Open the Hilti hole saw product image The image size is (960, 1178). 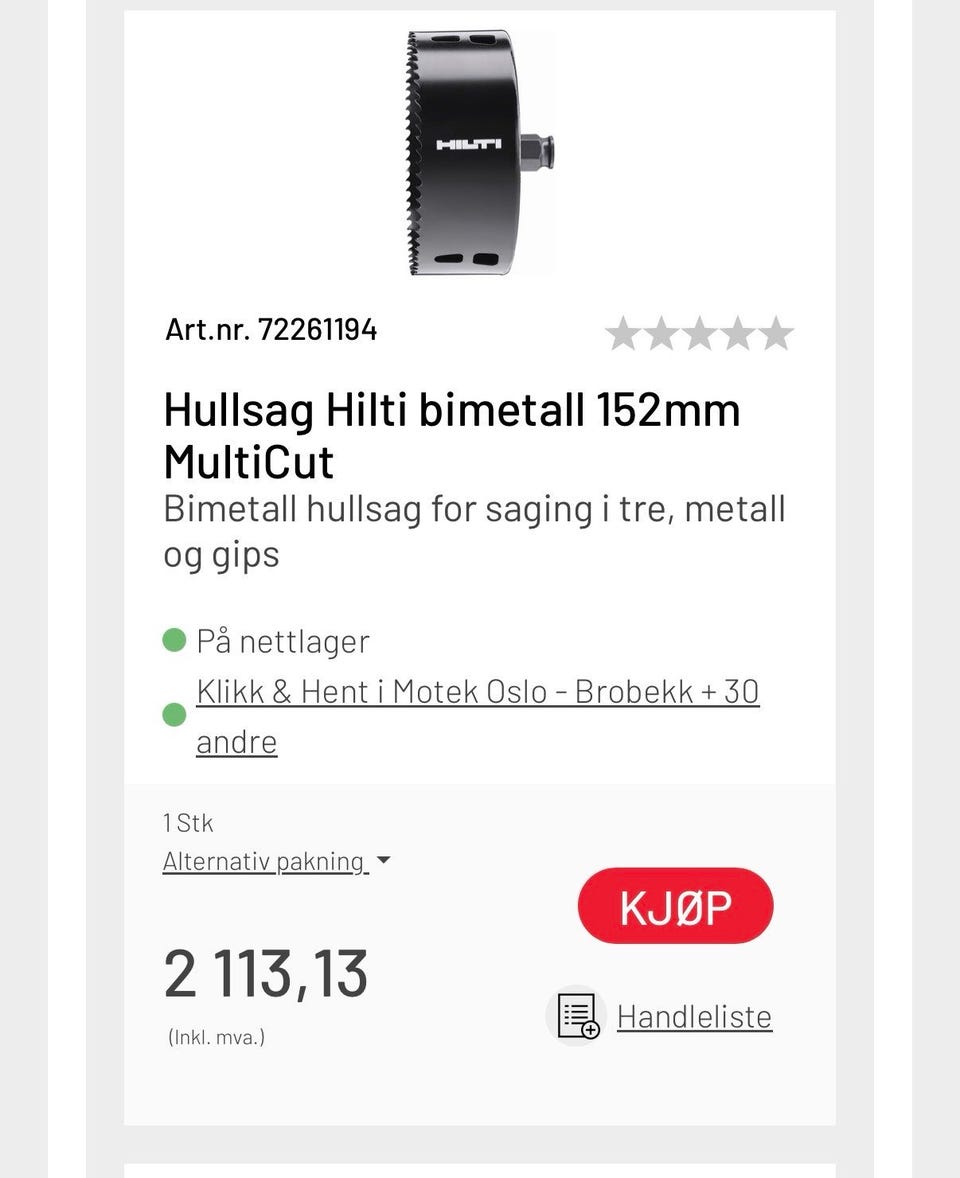(x=480, y=152)
